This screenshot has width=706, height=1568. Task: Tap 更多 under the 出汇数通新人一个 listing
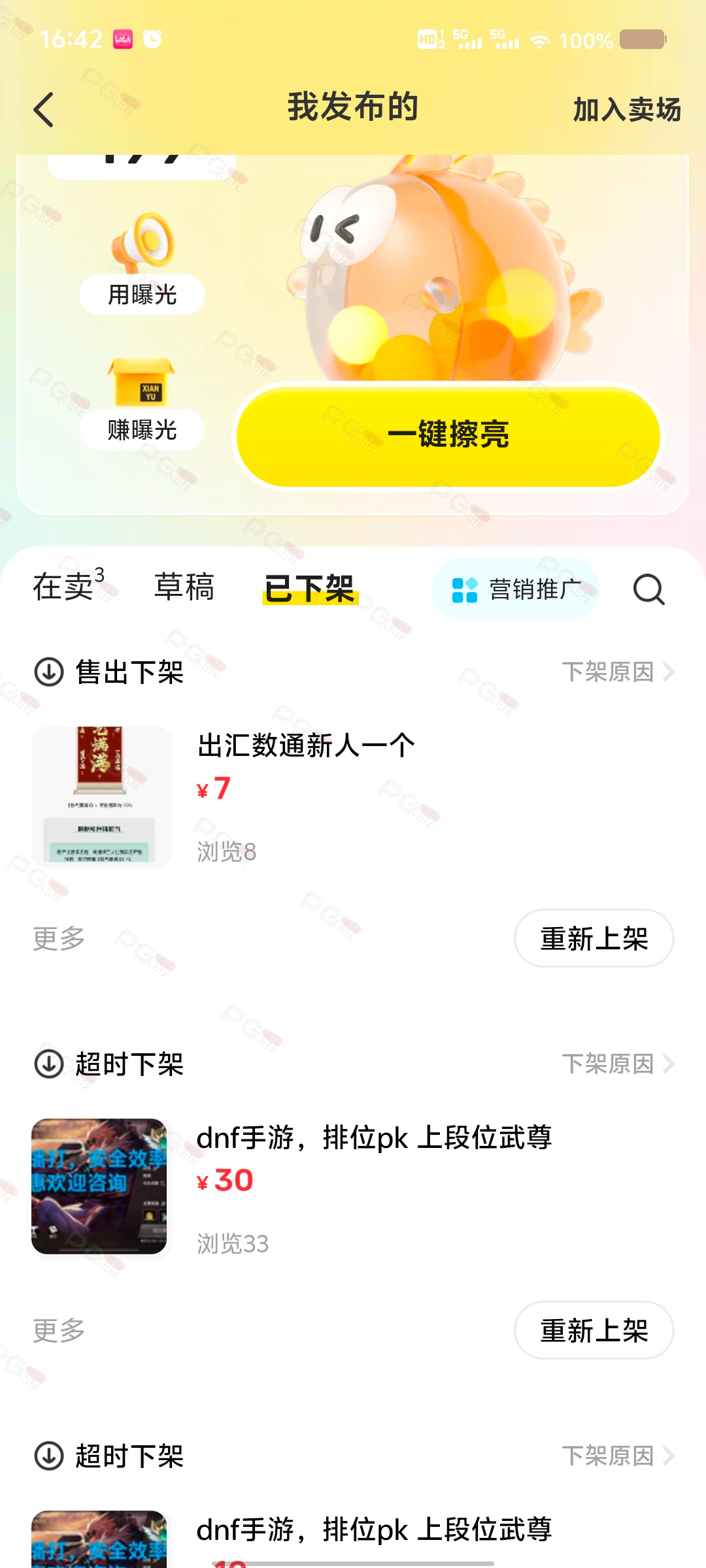(x=59, y=938)
